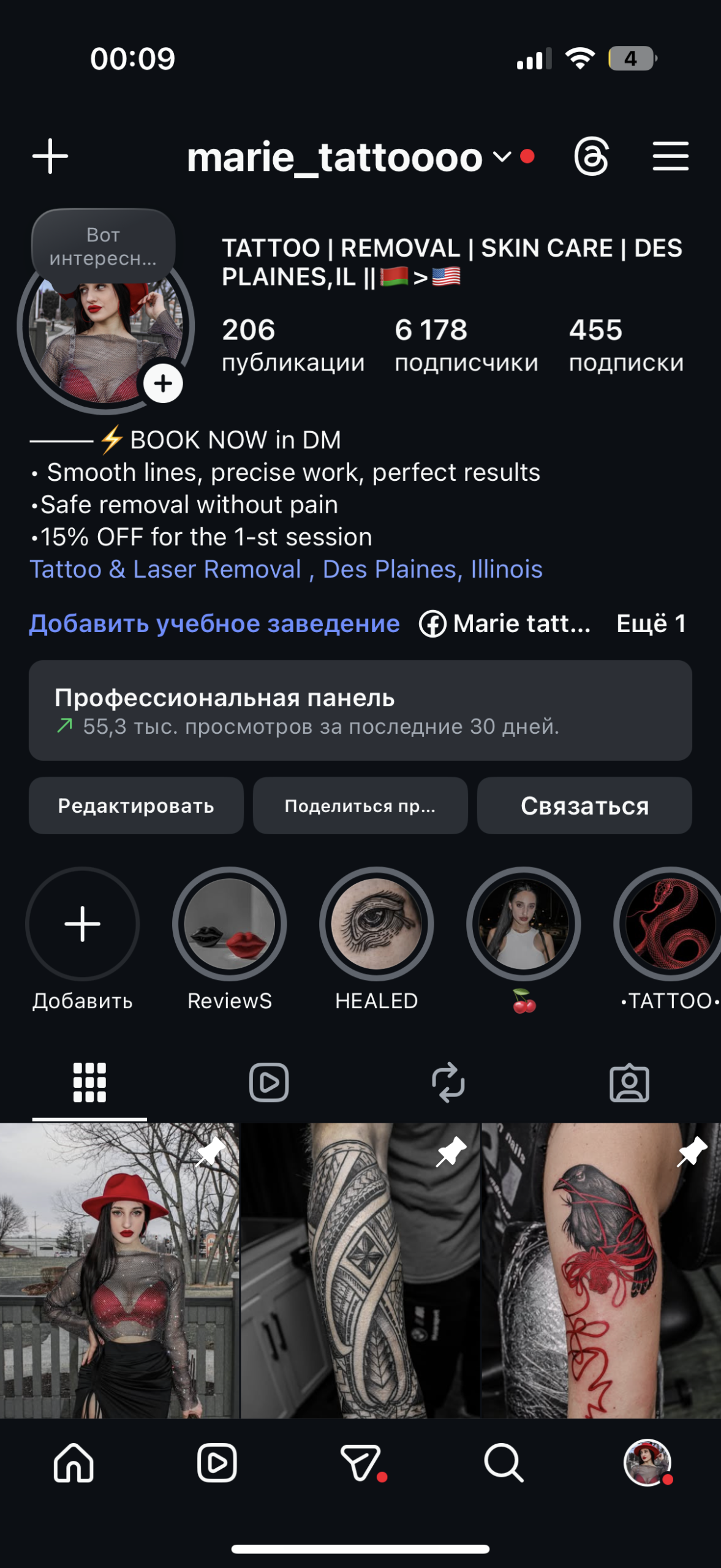Open the Threads icon
This screenshot has height=1568, width=721.
[x=591, y=157]
